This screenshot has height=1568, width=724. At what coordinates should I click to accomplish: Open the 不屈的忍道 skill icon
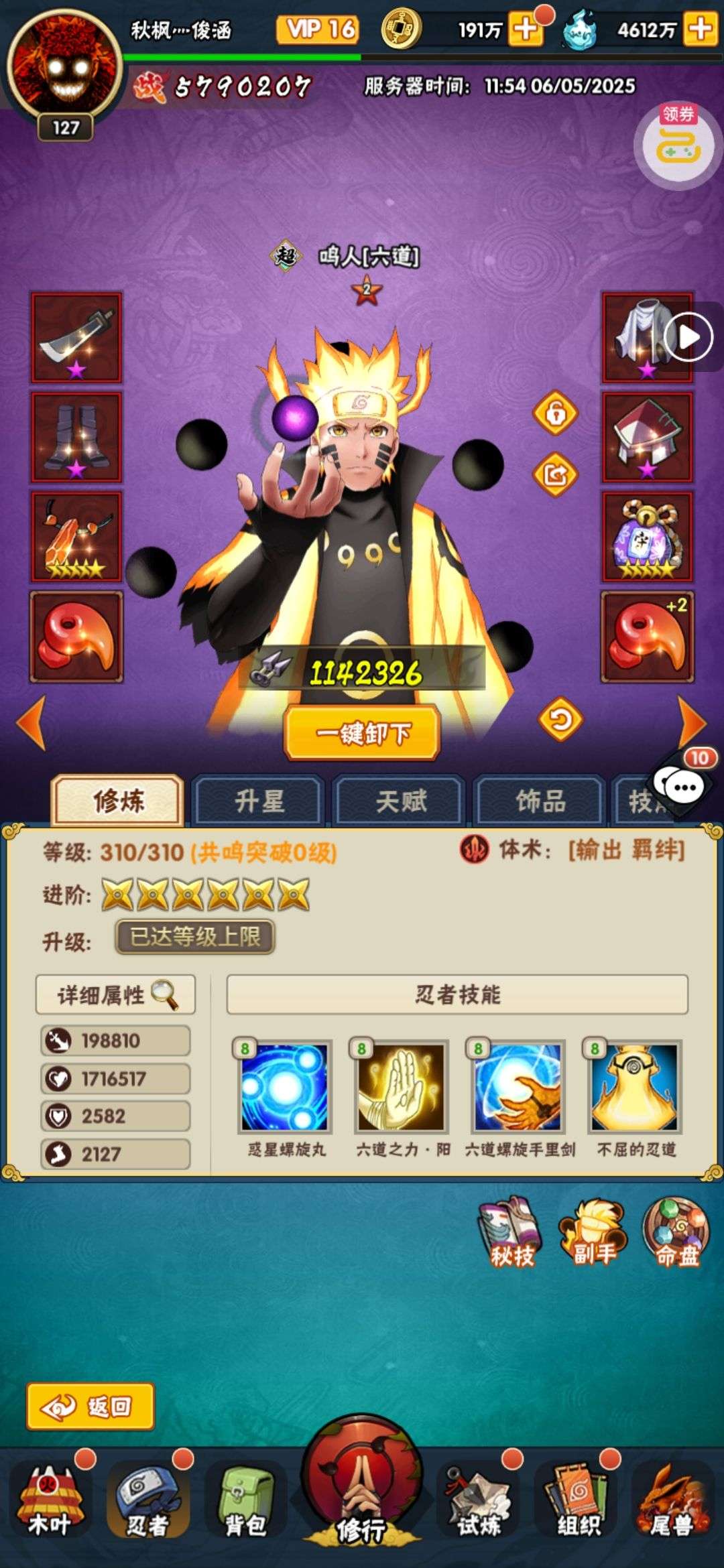point(635,1086)
